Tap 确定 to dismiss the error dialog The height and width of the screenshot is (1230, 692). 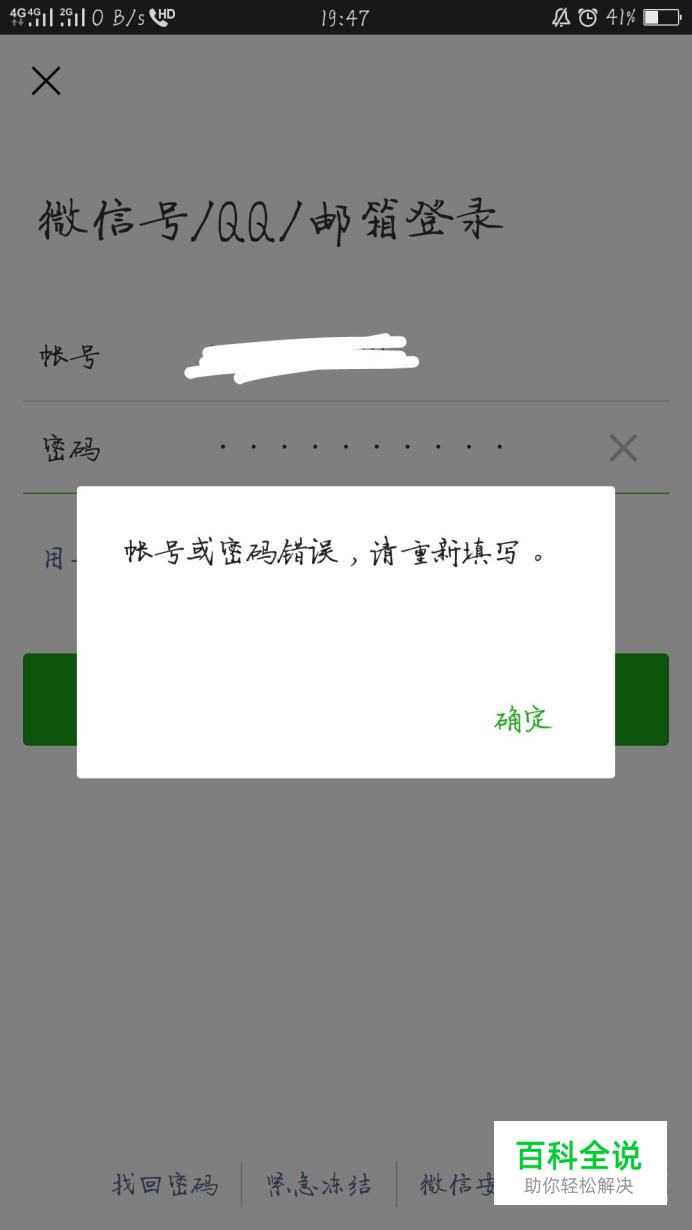click(523, 719)
